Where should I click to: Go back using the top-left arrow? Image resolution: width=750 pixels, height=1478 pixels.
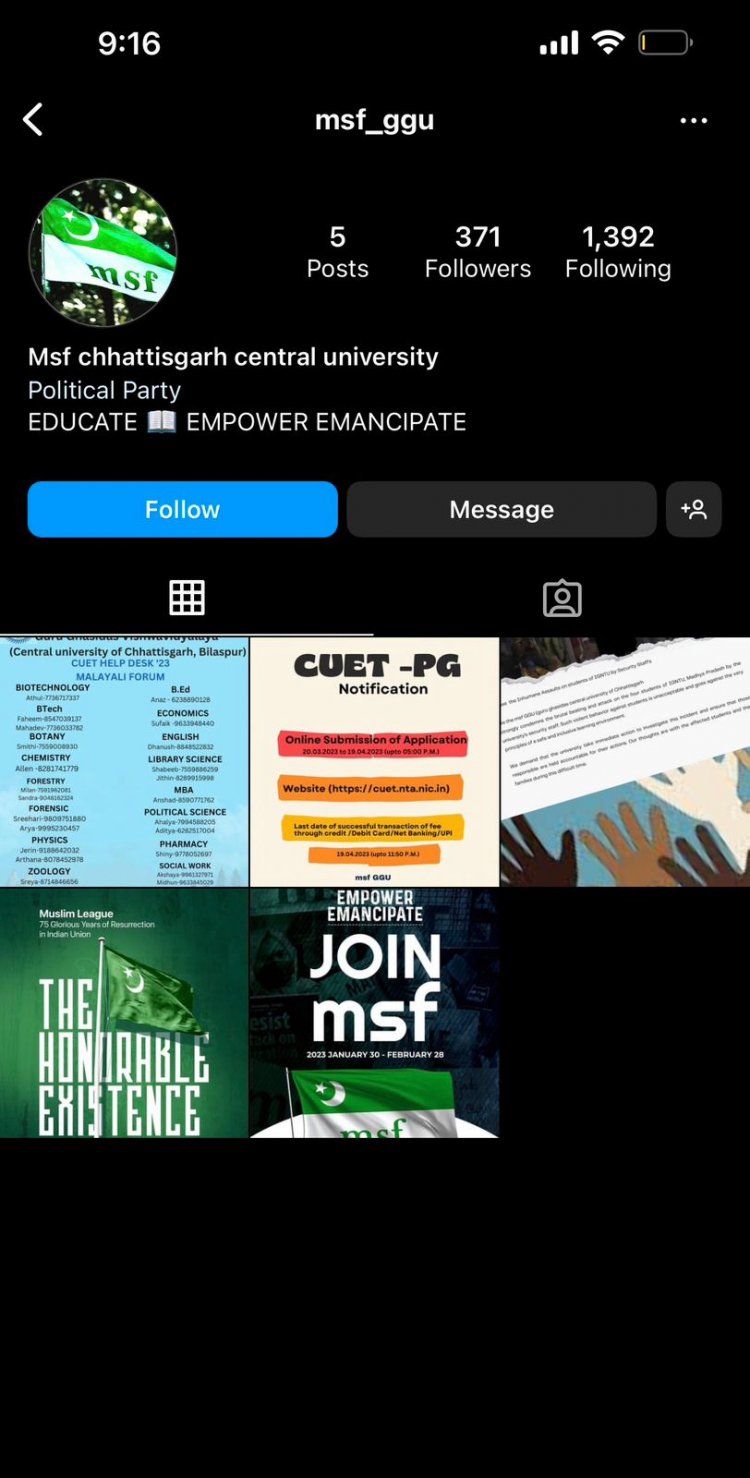(x=33, y=120)
